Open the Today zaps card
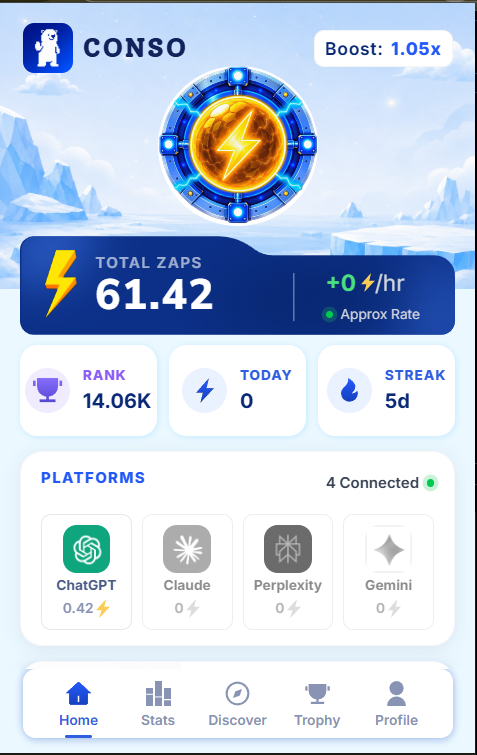This screenshot has width=477, height=755. [x=237, y=390]
